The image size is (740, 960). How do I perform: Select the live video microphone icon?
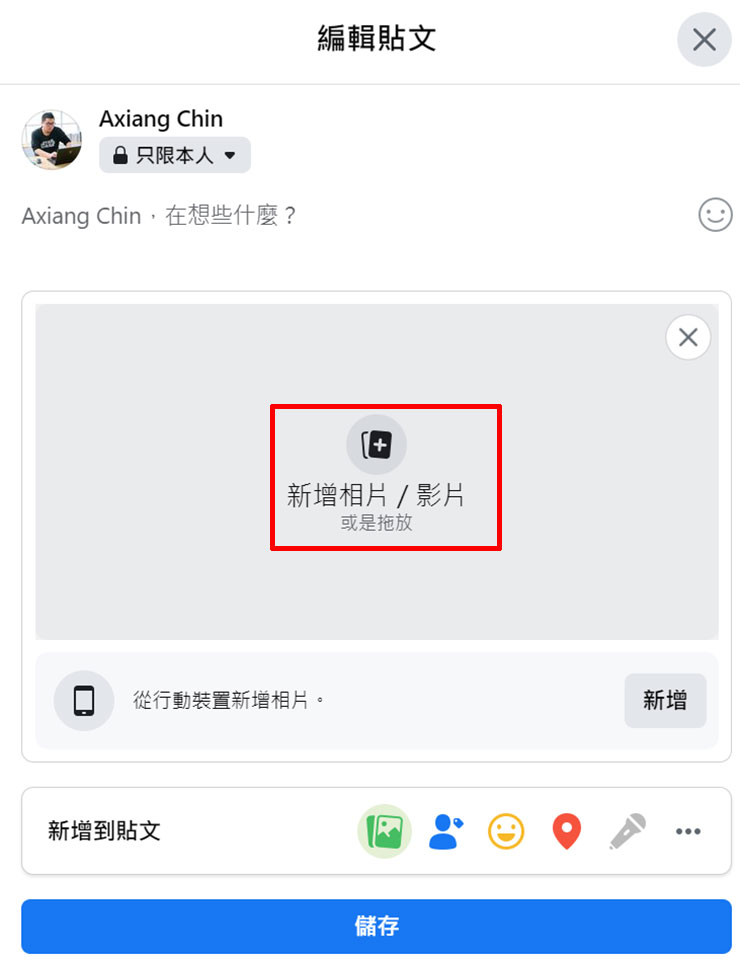[627, 831]
